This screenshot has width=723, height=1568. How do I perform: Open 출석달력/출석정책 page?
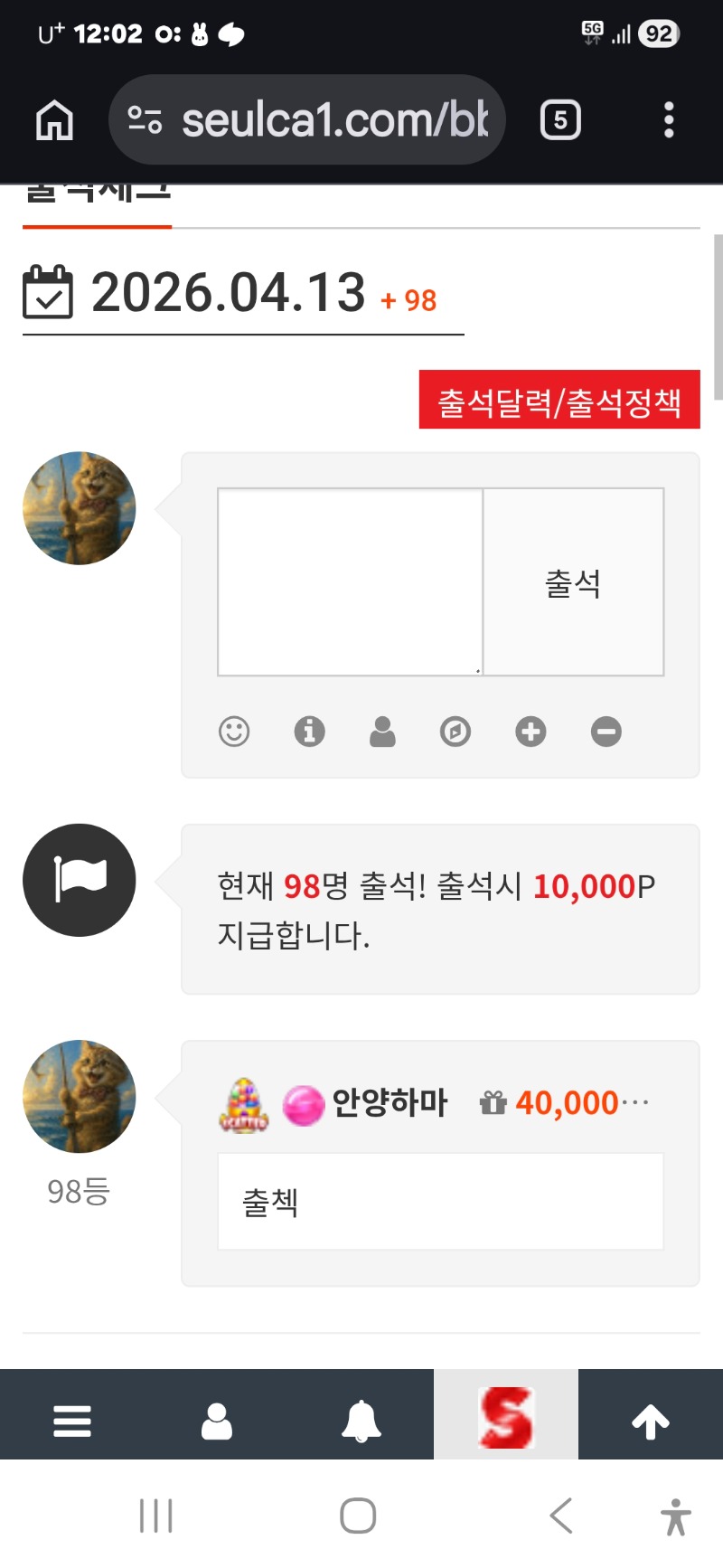(x=559, y=401)
